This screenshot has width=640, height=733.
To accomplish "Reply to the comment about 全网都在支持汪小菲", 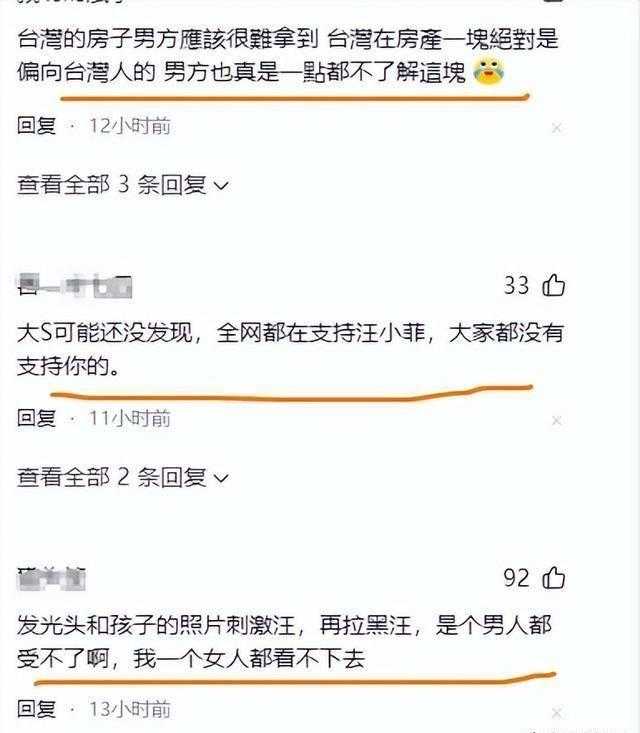I will [x=37, y=418].
